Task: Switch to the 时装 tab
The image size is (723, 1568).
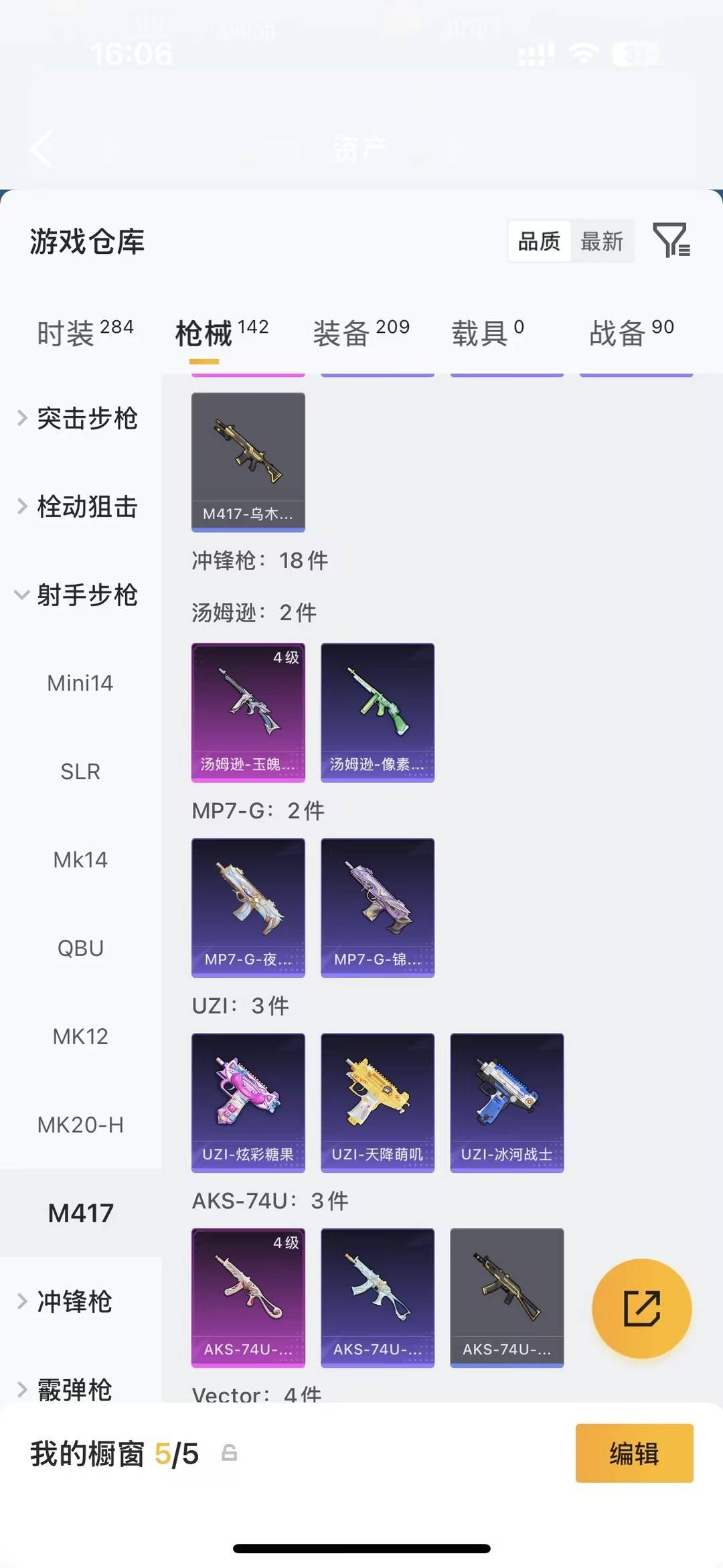Action: [85, 332]
